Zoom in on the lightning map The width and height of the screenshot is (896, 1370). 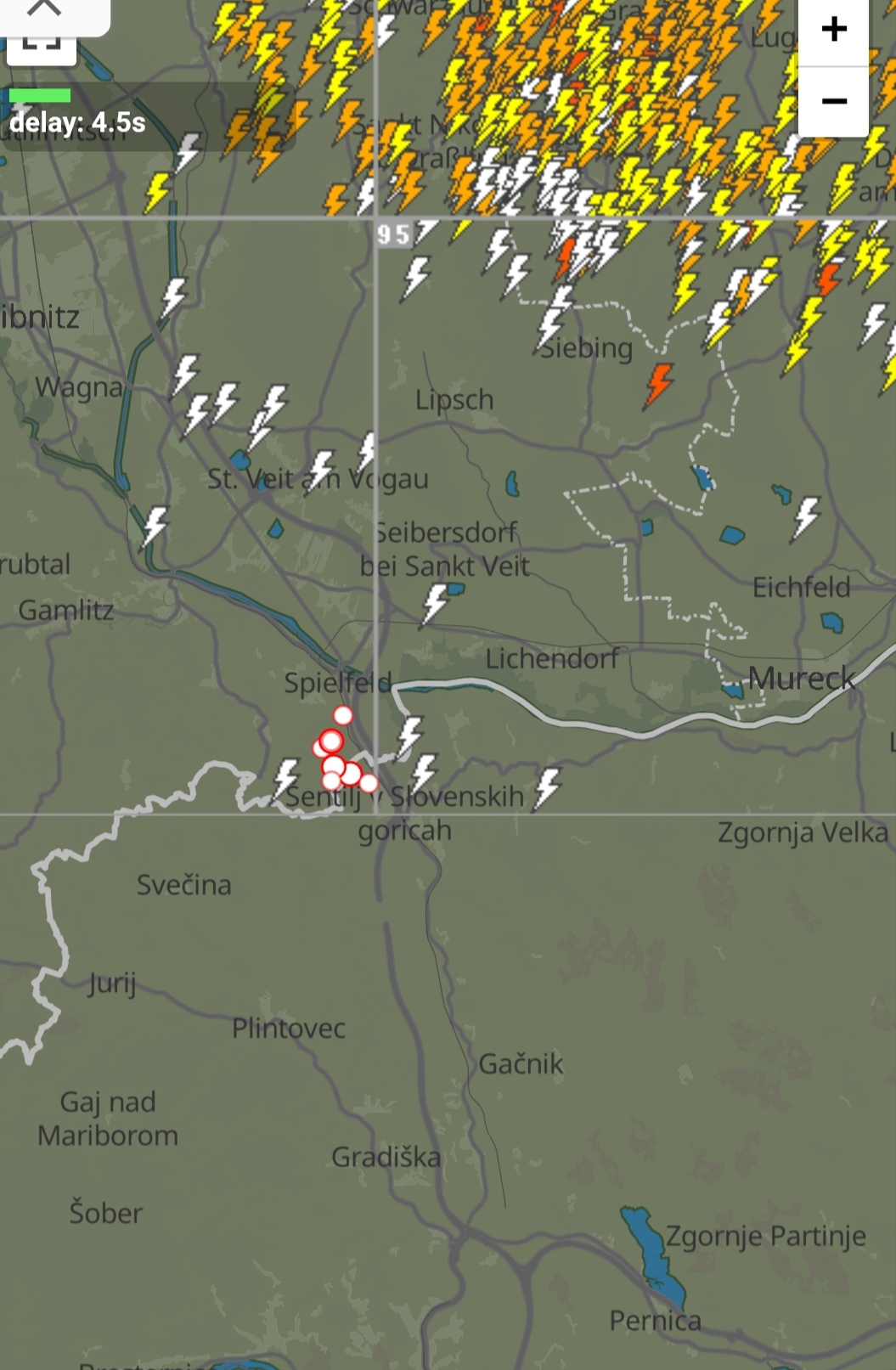click(x=833, y=31)
